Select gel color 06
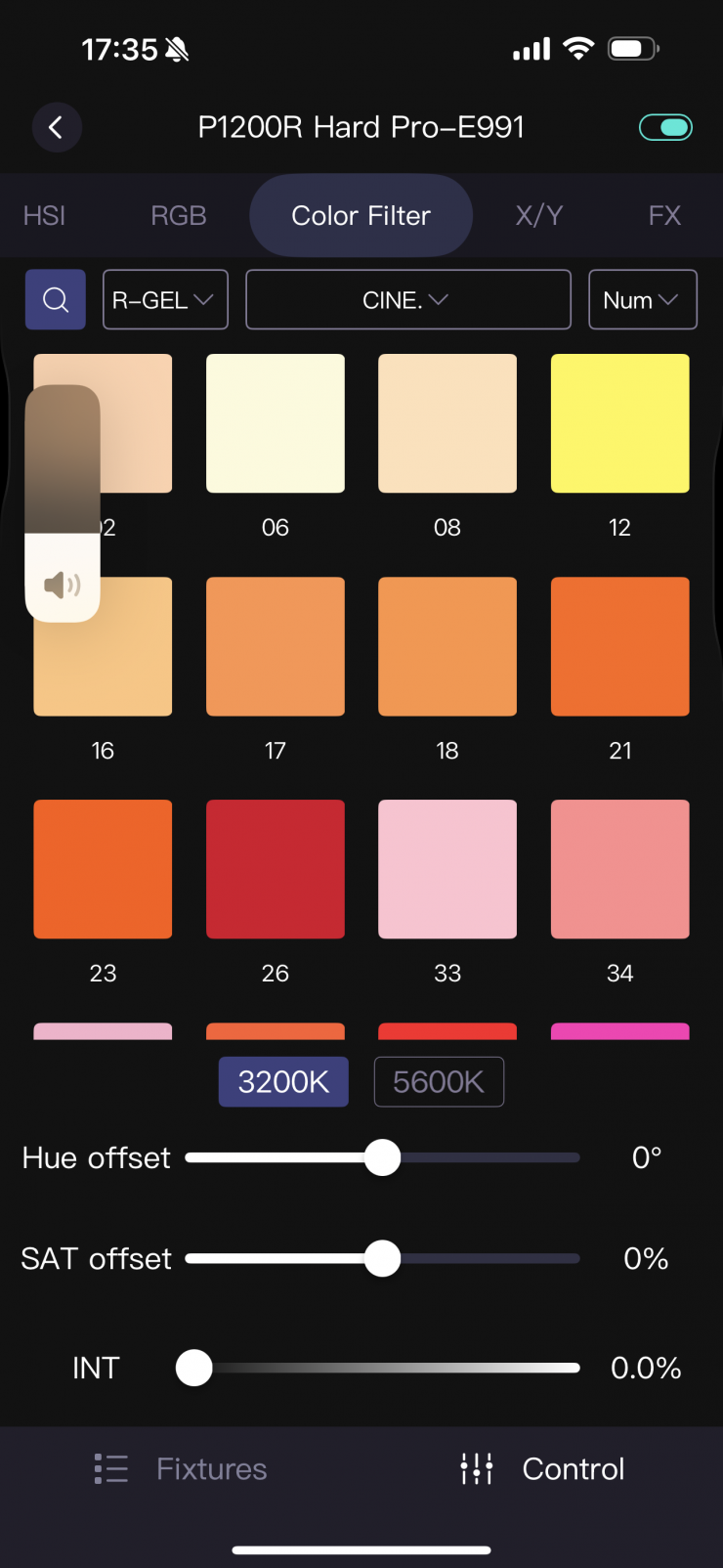Image resolution: width=723 pixels, height=1568 pixels. (276, 423)
